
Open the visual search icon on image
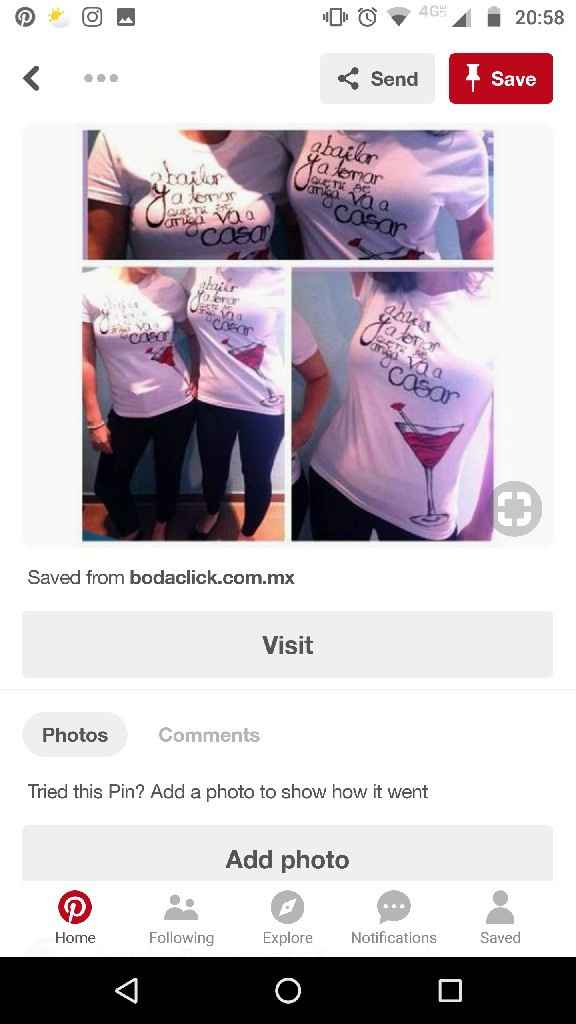coord(516,509)
